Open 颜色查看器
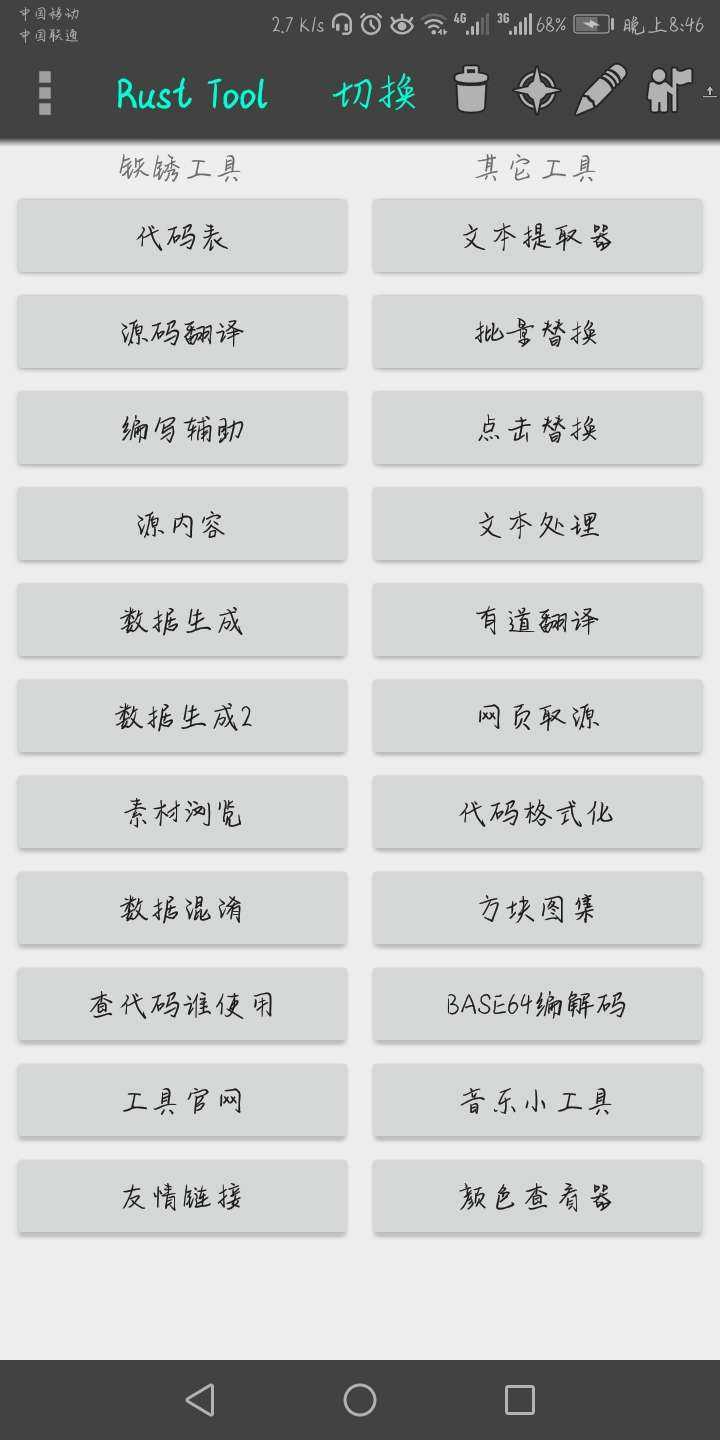The image size is (720, 1440). pos(538,1195)
